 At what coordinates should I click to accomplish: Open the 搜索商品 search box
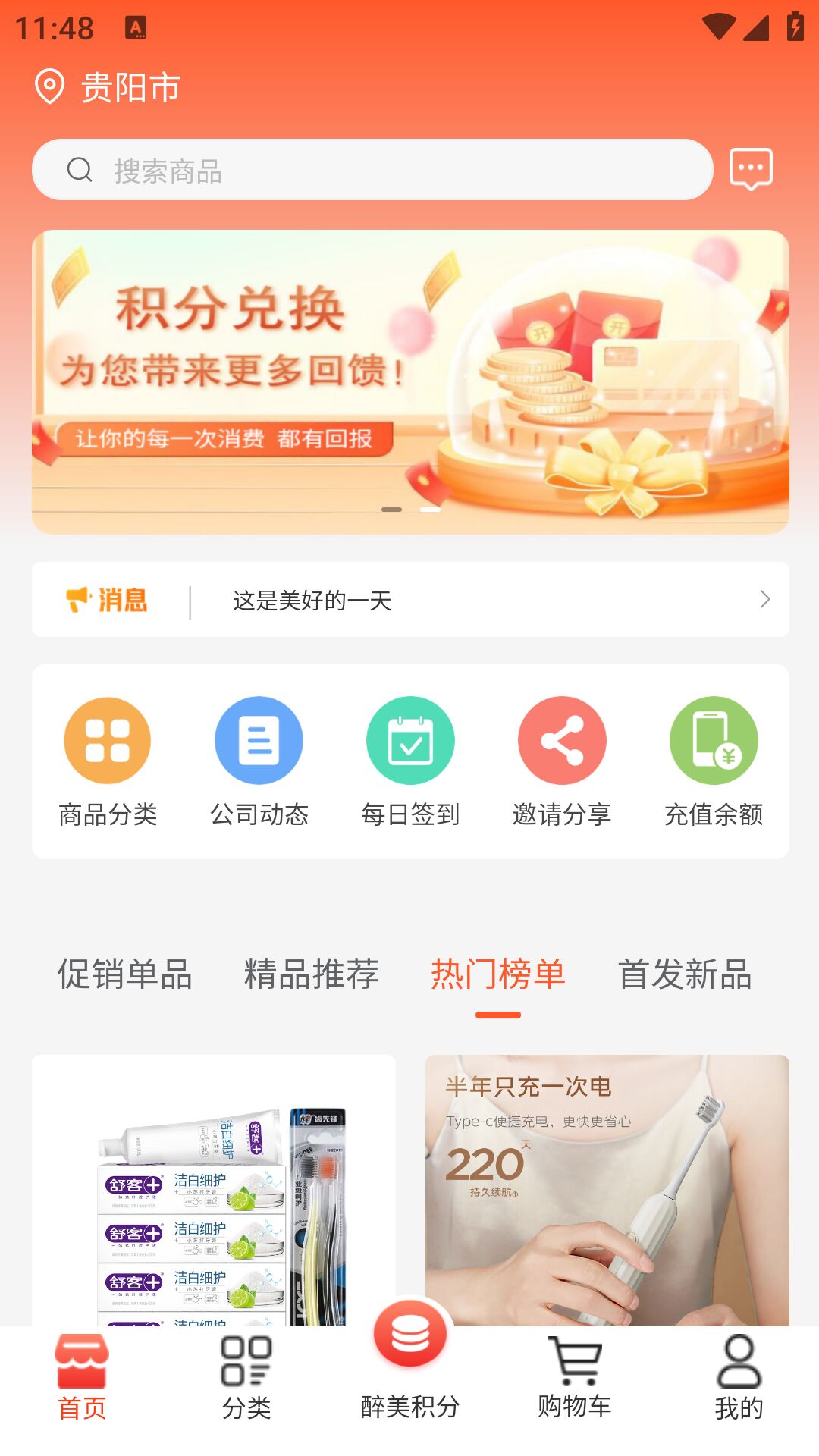pos(372,170)
